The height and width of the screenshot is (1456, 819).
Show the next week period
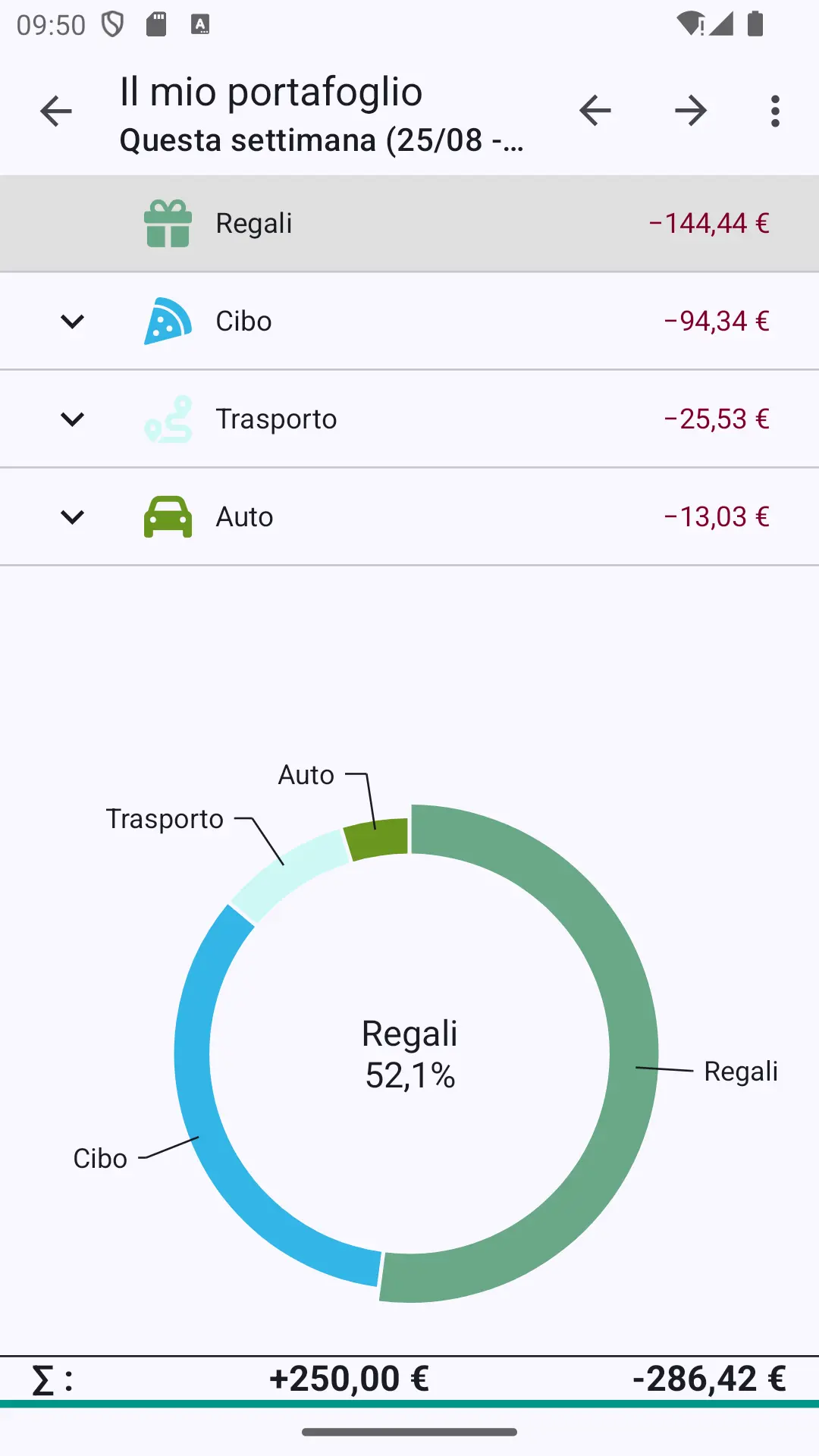(x=691, y=111)
